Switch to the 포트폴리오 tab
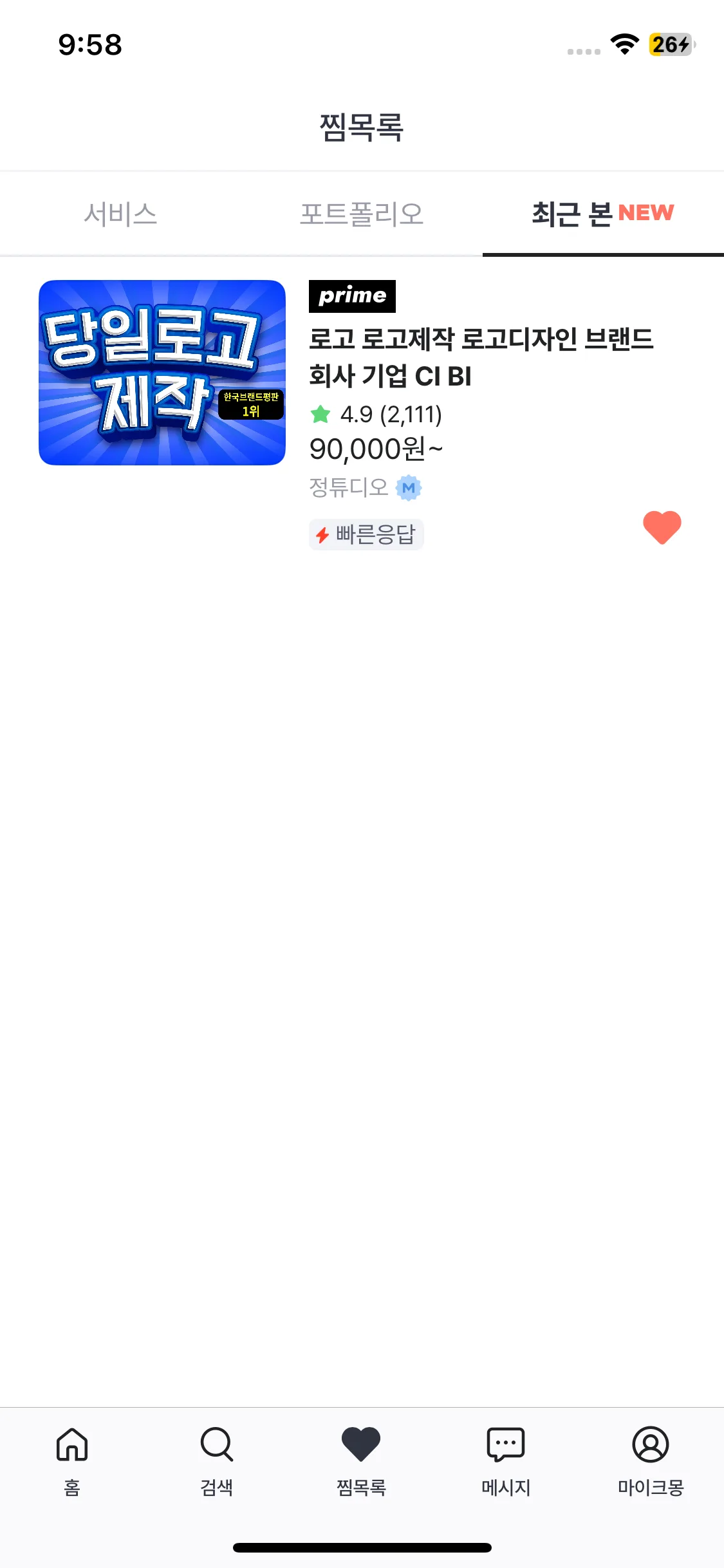The width and height of the screenshot is (724, 1568). pyautogui.click(x=362, y=214)
